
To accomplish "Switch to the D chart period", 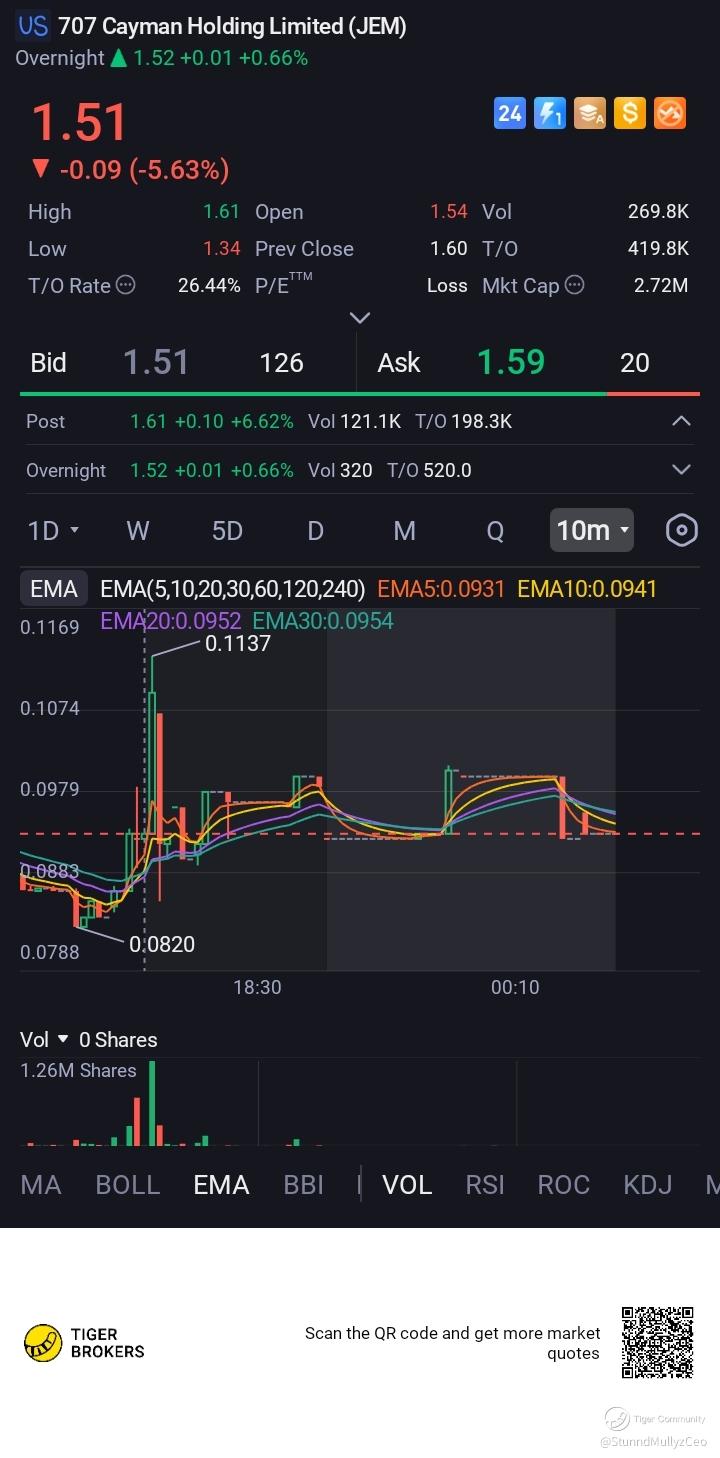I will coord(315,530).
